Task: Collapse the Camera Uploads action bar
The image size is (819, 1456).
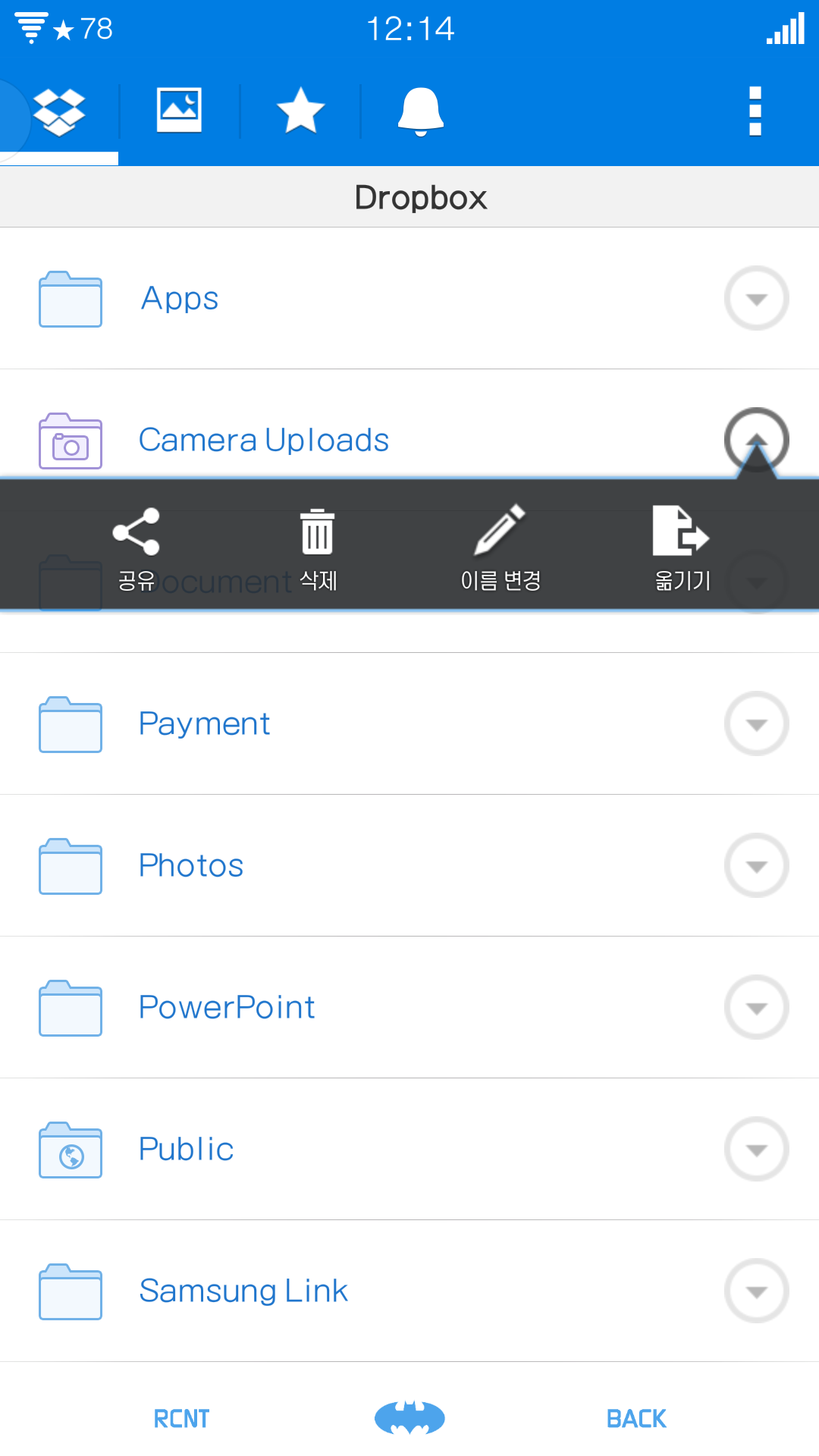Action: coord(756,438)
